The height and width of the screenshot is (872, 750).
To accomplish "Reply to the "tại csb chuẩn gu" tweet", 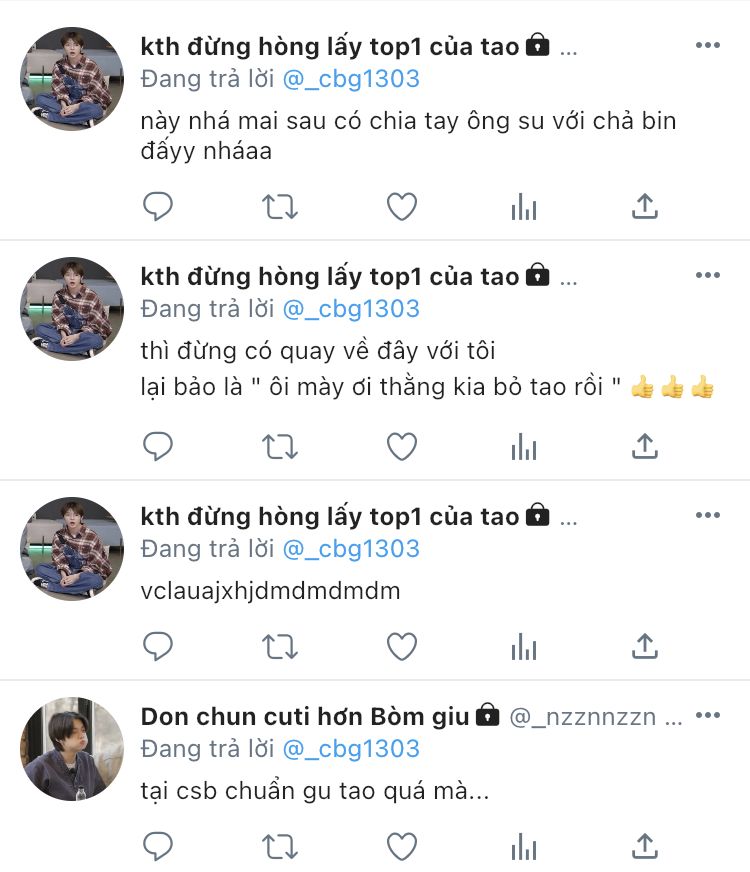I will coord(158,846).
